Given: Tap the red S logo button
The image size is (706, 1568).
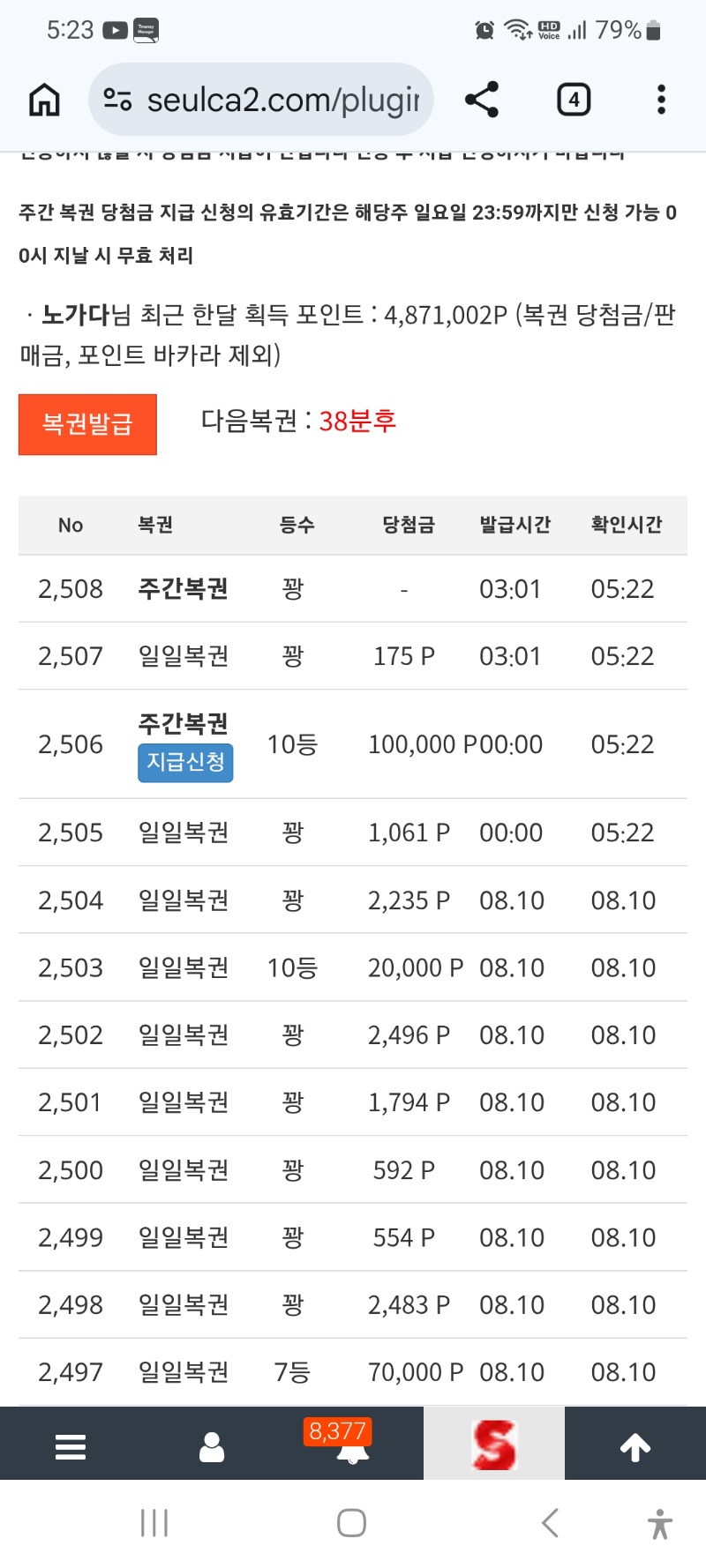Looking at the screenshot, I should [494, 1444].
